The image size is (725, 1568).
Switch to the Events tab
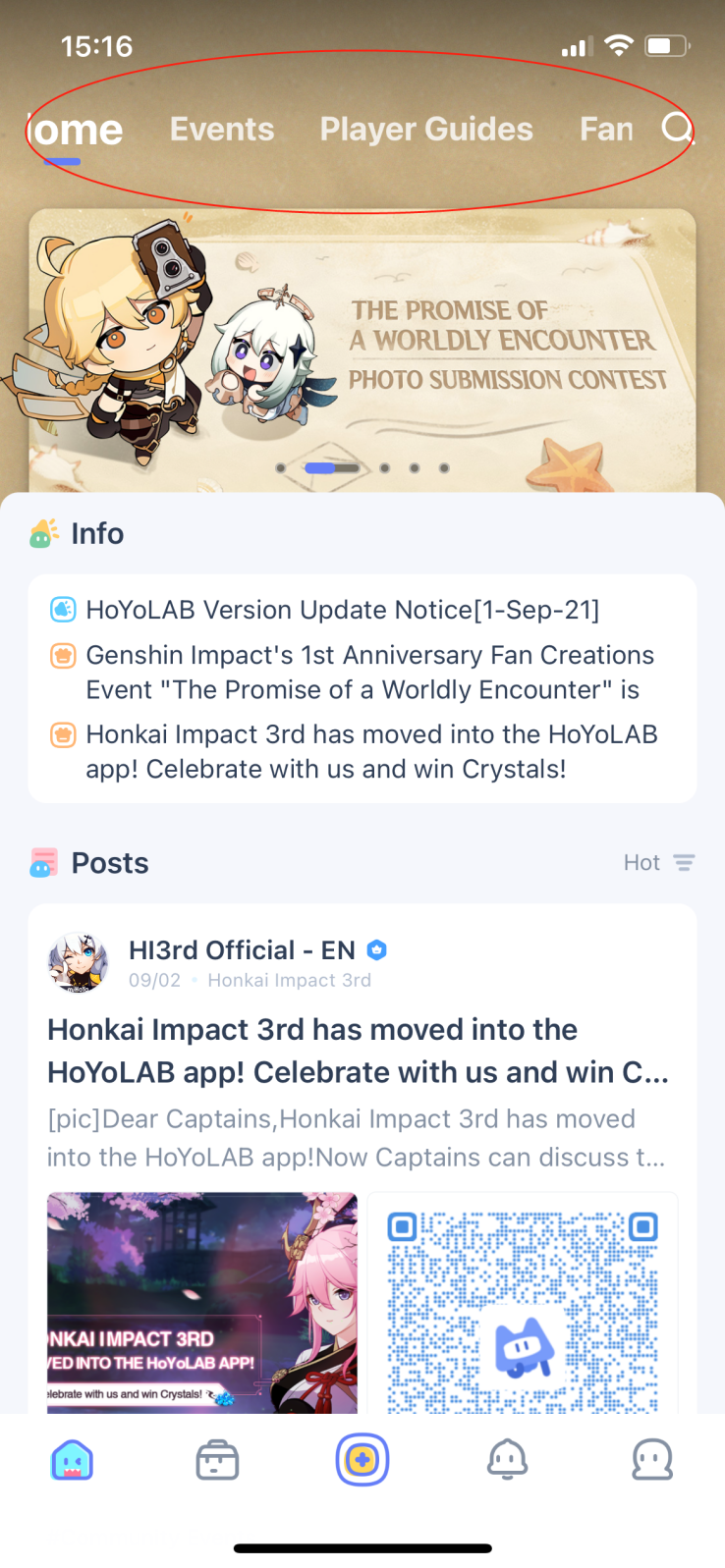(222, 130)
